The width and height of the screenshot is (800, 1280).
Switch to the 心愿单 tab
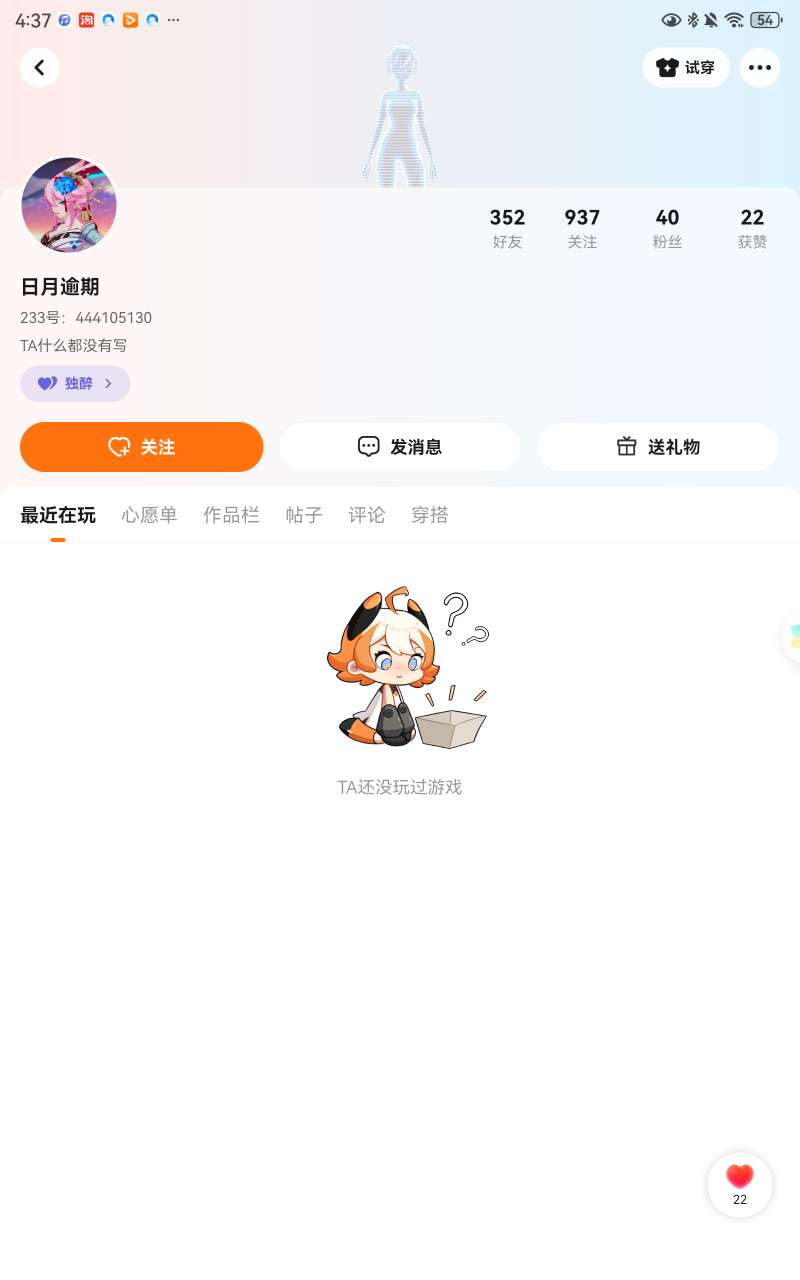point(149,515)
